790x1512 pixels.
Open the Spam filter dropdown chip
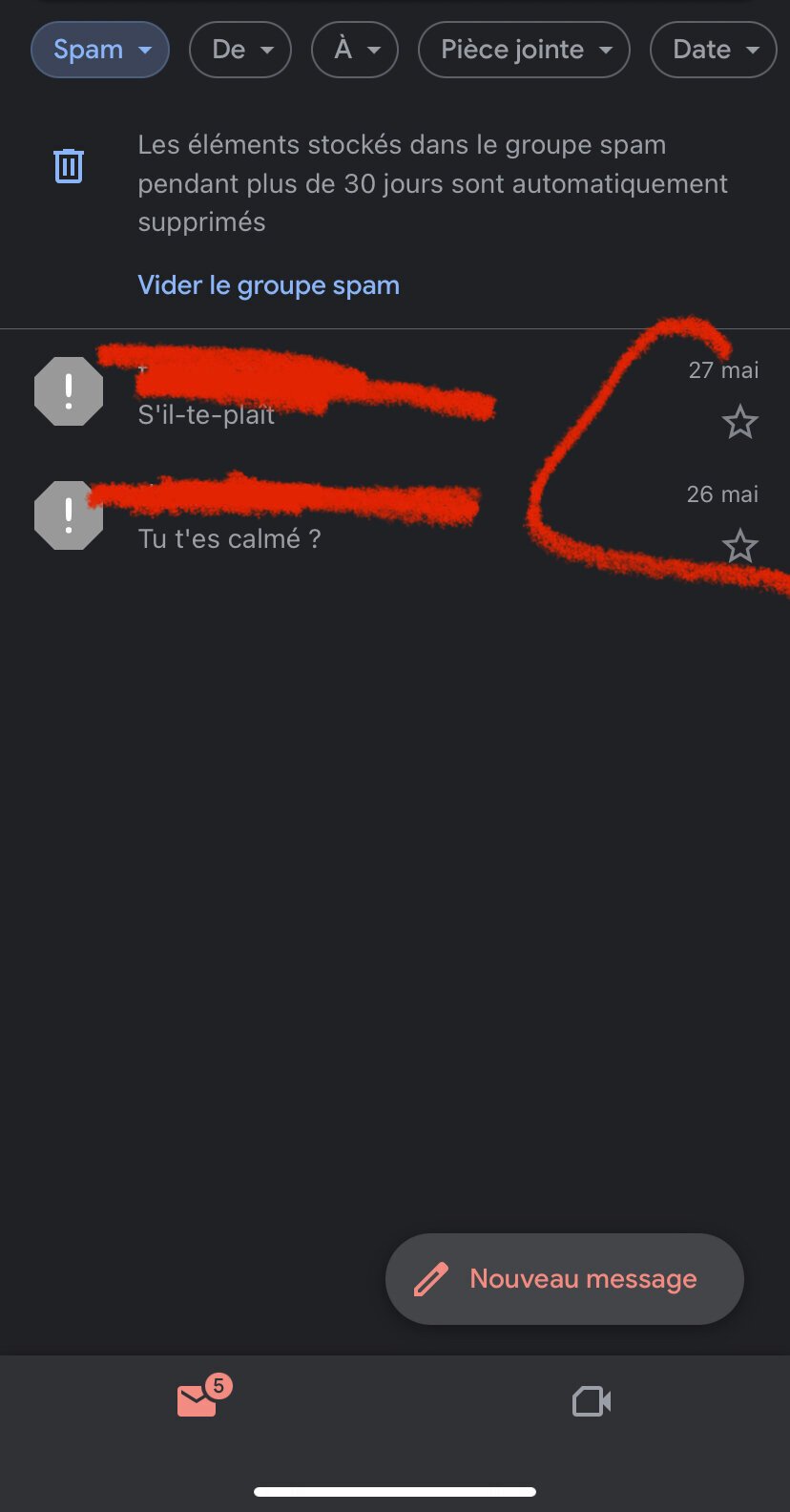(100, 50)
